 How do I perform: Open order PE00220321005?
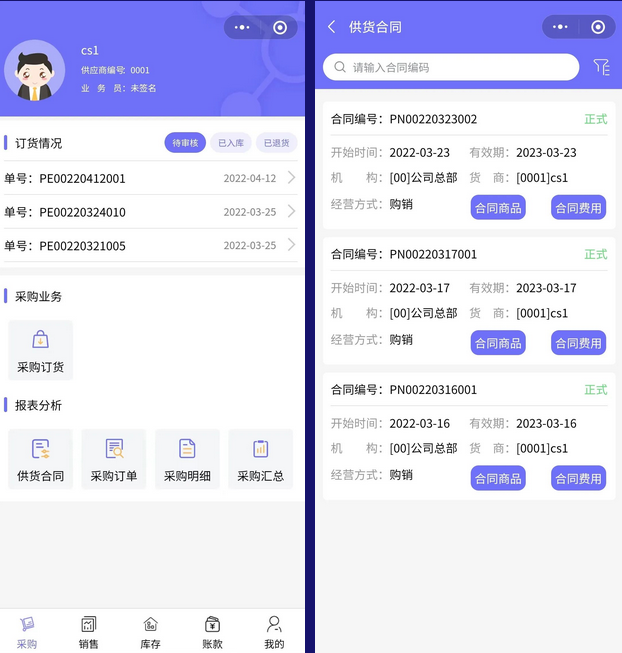point(150,246)
